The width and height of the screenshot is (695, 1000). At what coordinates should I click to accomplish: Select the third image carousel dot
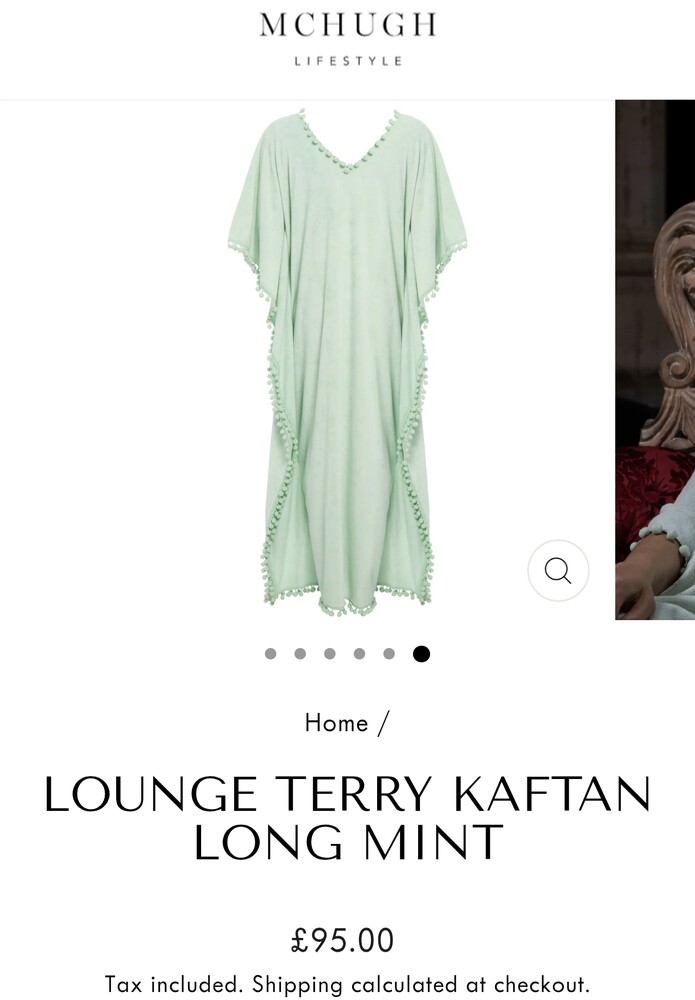[x=330, y=654]
